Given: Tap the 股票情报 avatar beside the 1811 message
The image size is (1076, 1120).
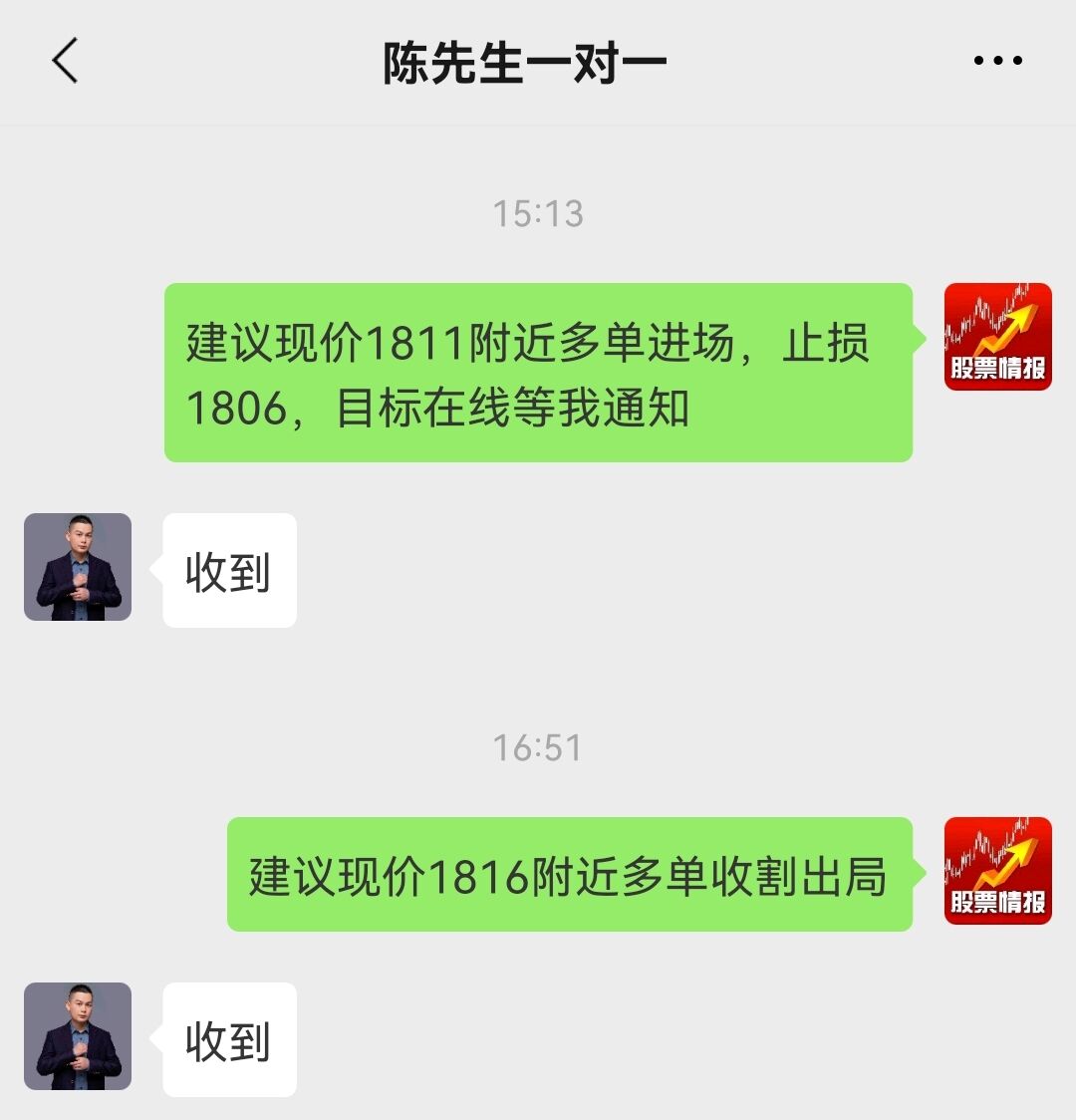Looking at the screenshot, I should [x=997, y=337].
